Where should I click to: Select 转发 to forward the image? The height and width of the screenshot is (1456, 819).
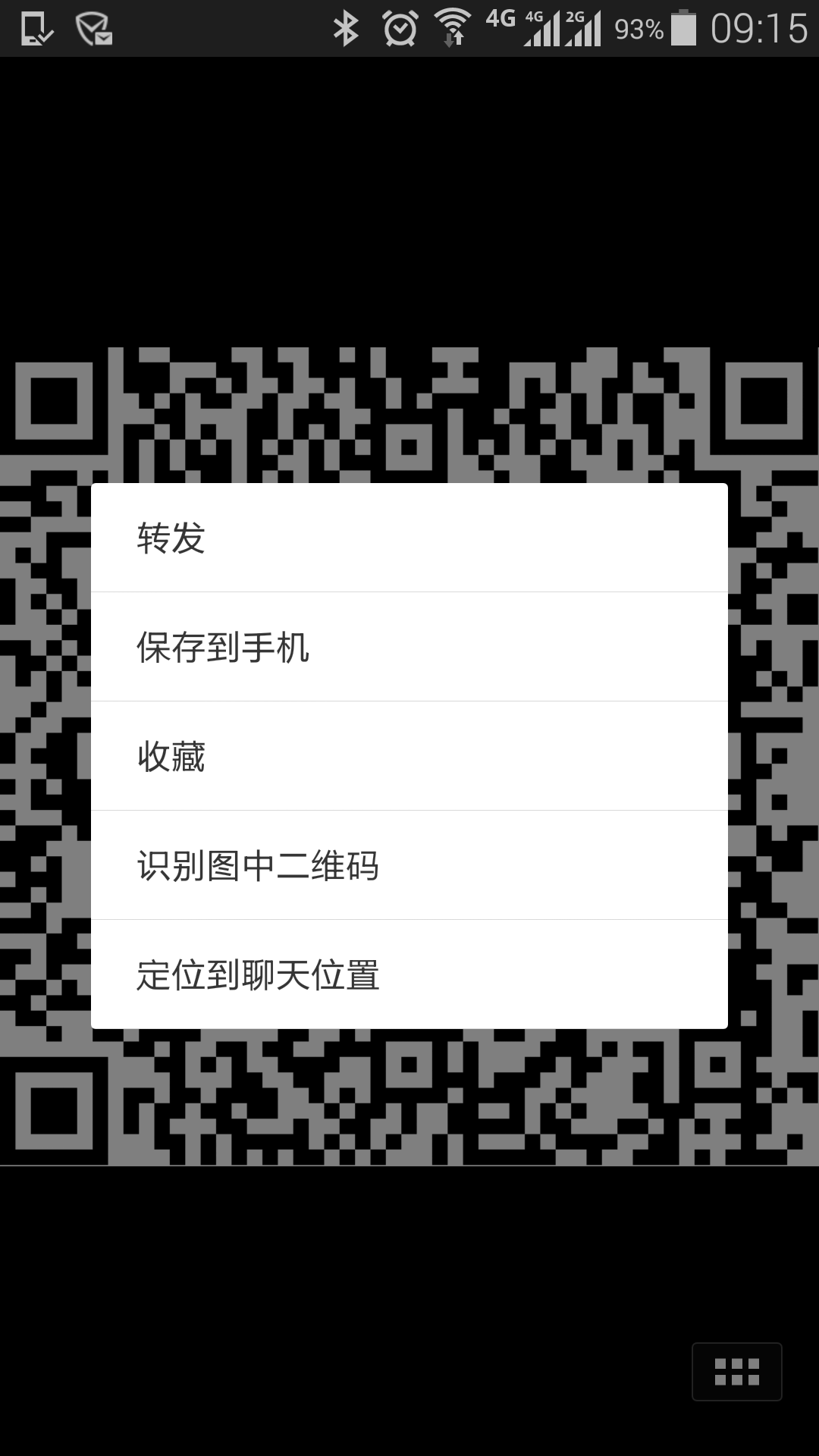tap(409, 538)
